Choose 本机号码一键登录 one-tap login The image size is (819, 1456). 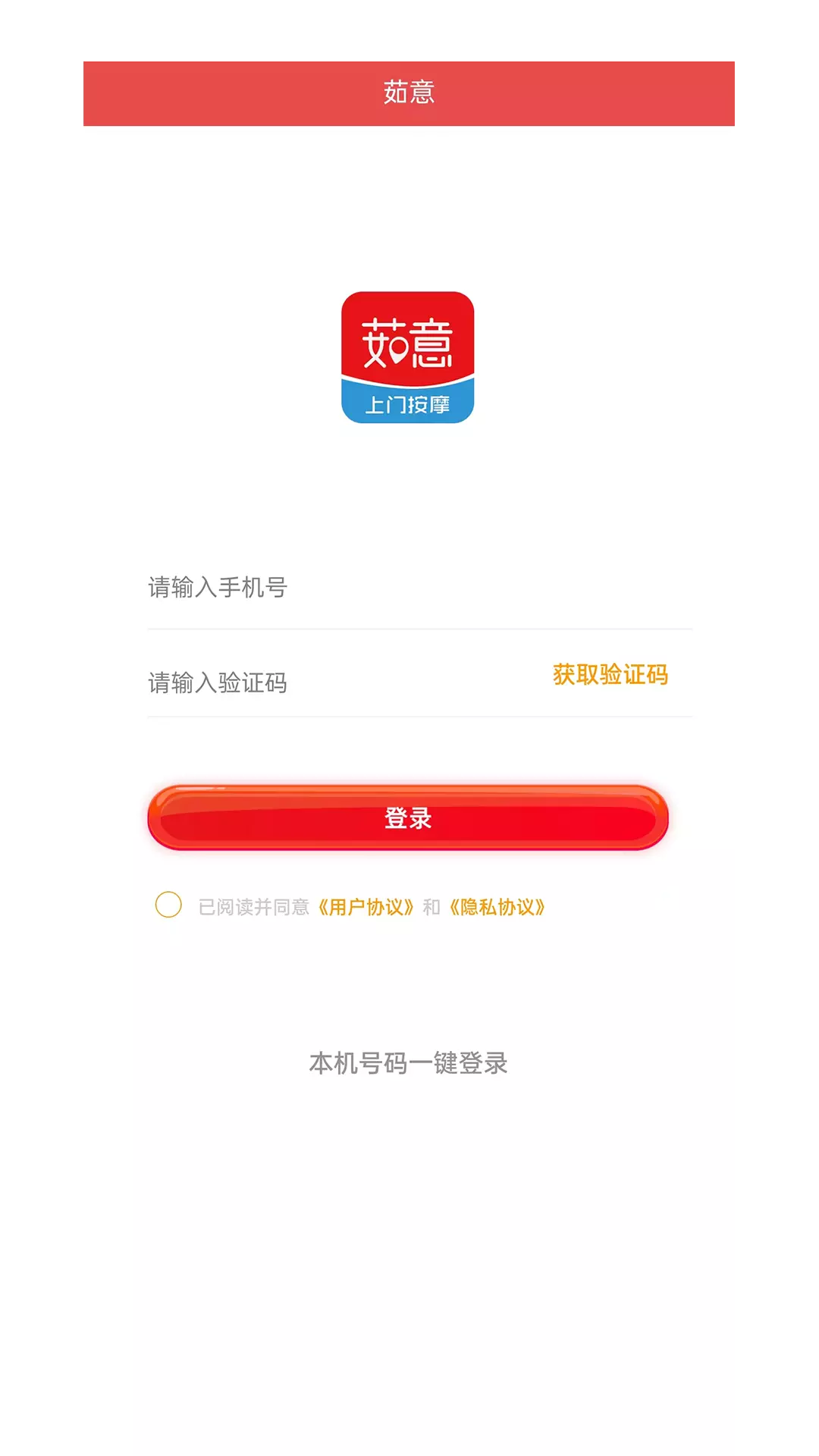(x=408, y=1063)
